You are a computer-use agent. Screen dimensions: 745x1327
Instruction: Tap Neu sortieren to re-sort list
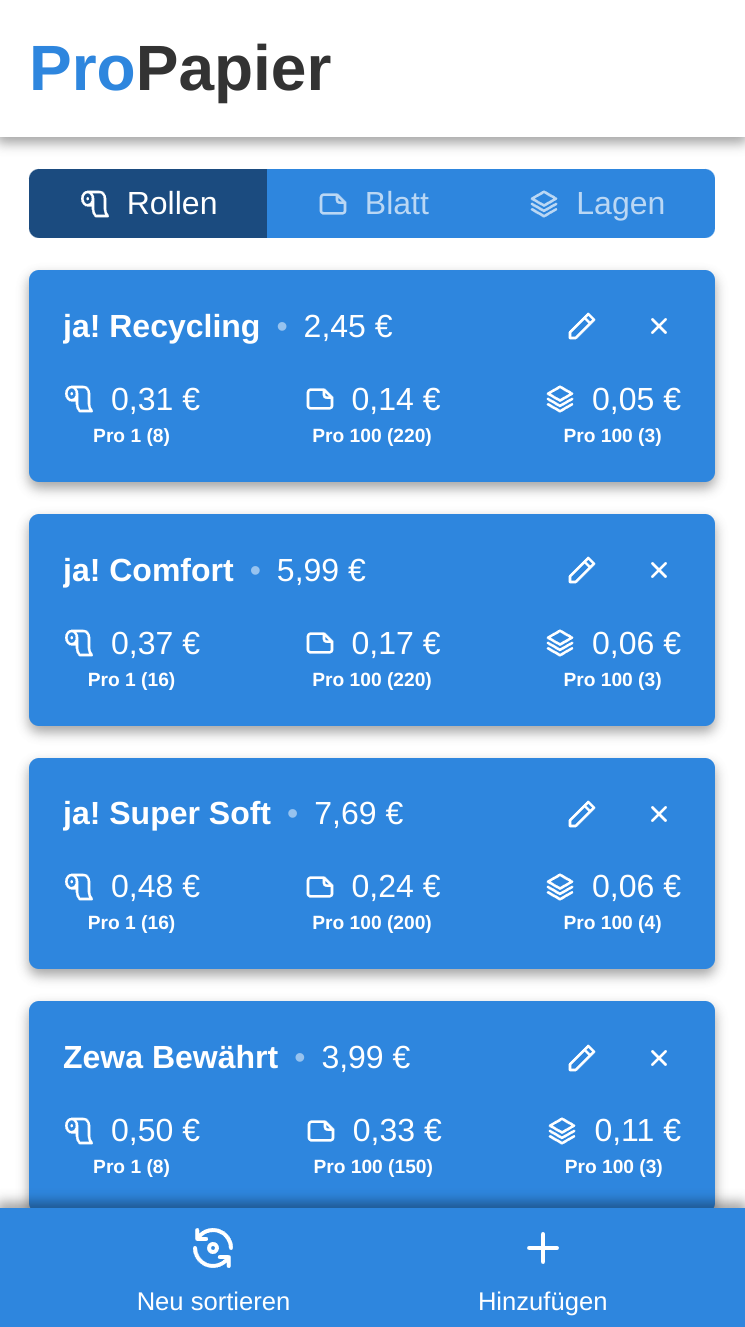(x=213, y=1268)
